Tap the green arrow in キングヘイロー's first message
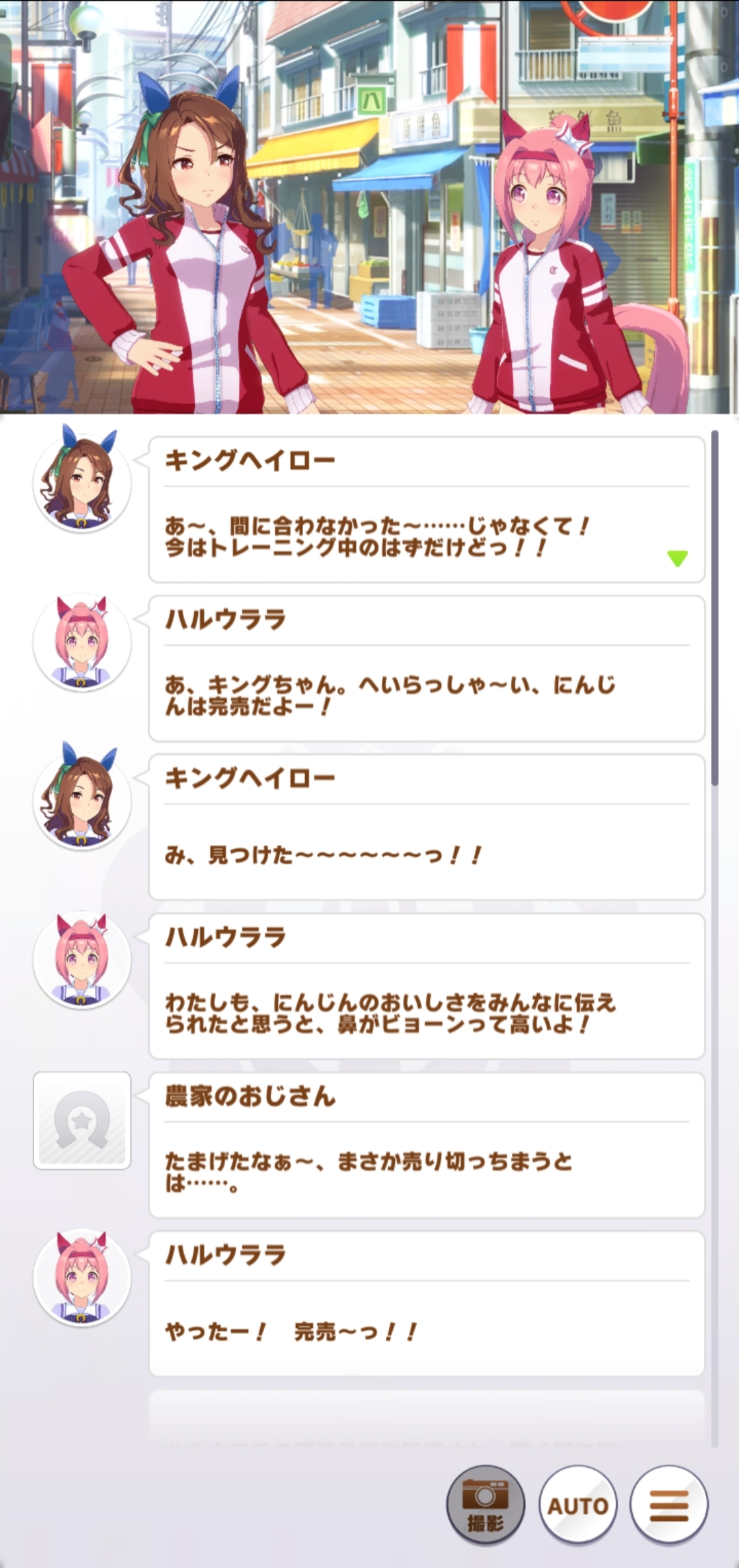This screenshot has height=1568, width=739. tap(677, 558)
